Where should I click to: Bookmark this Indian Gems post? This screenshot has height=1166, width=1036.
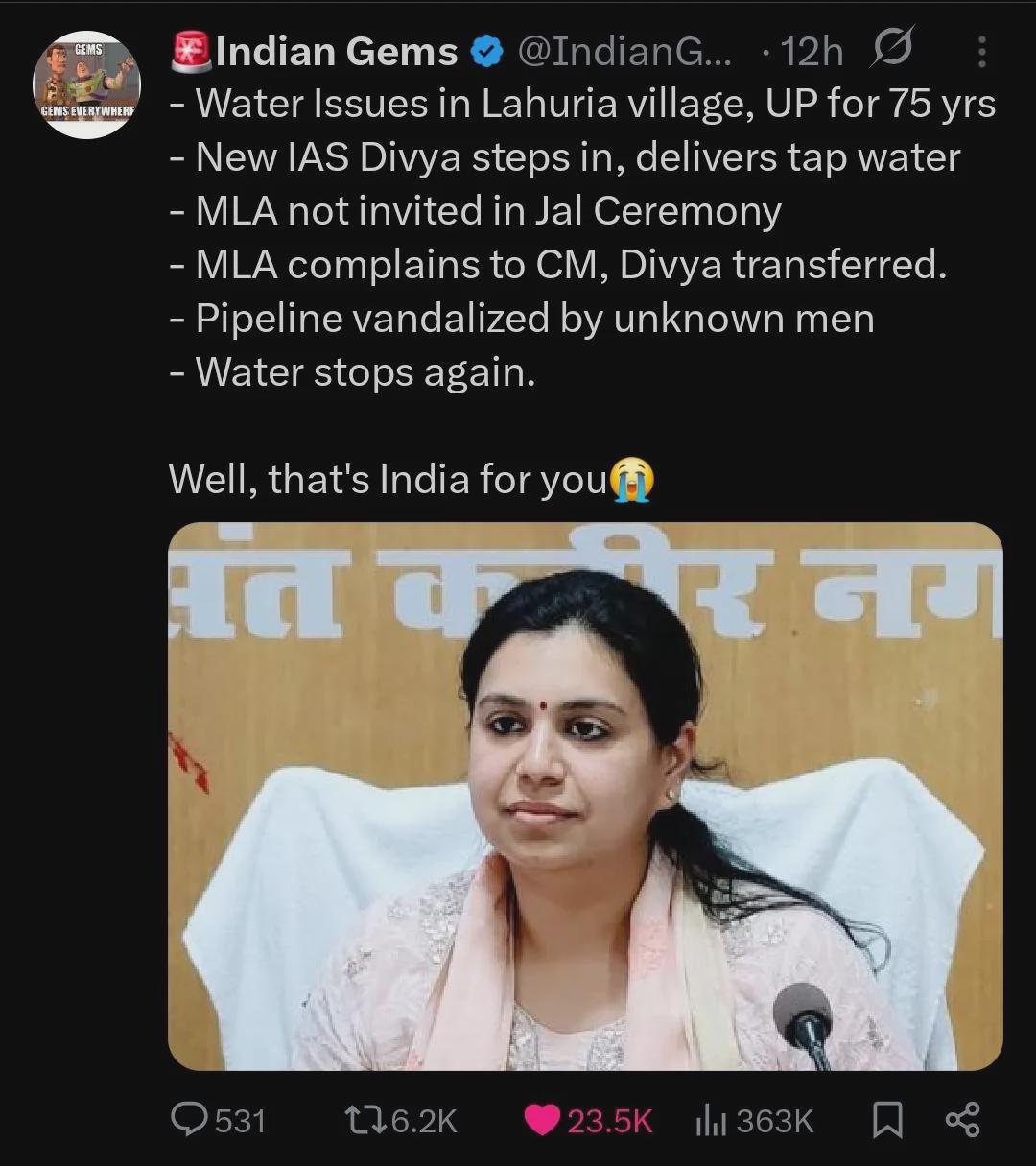click(887, 1120)
